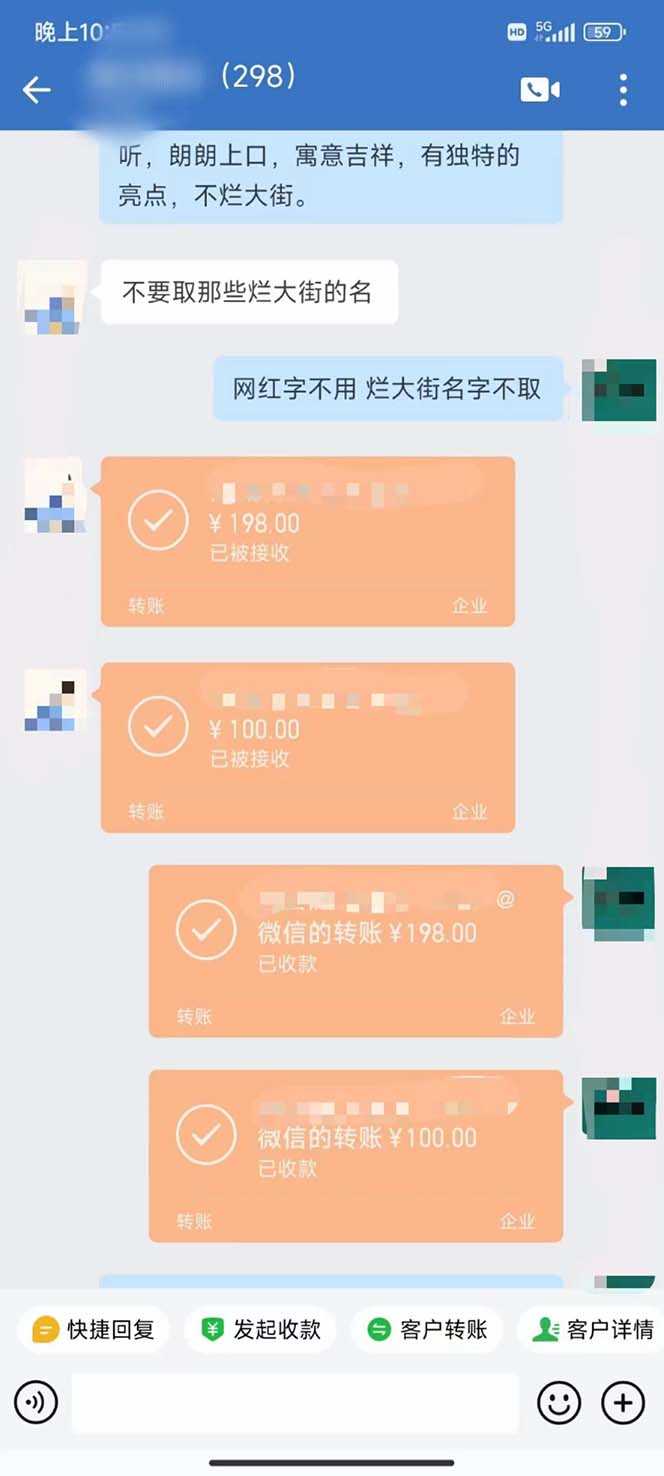
Task: Start a video call from the header
Action: point(540,90)
